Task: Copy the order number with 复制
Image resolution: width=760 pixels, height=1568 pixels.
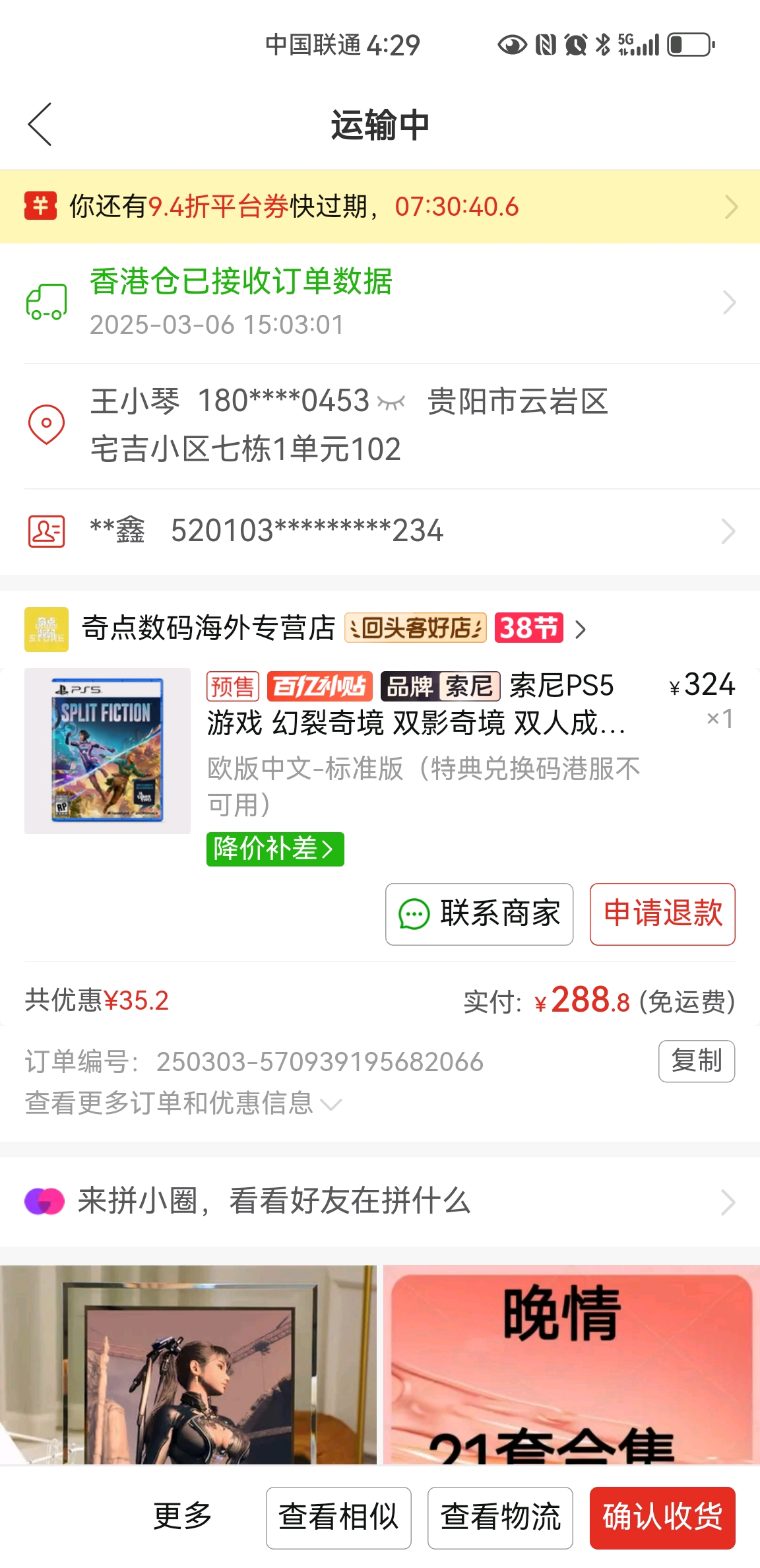Action: 696,1061
